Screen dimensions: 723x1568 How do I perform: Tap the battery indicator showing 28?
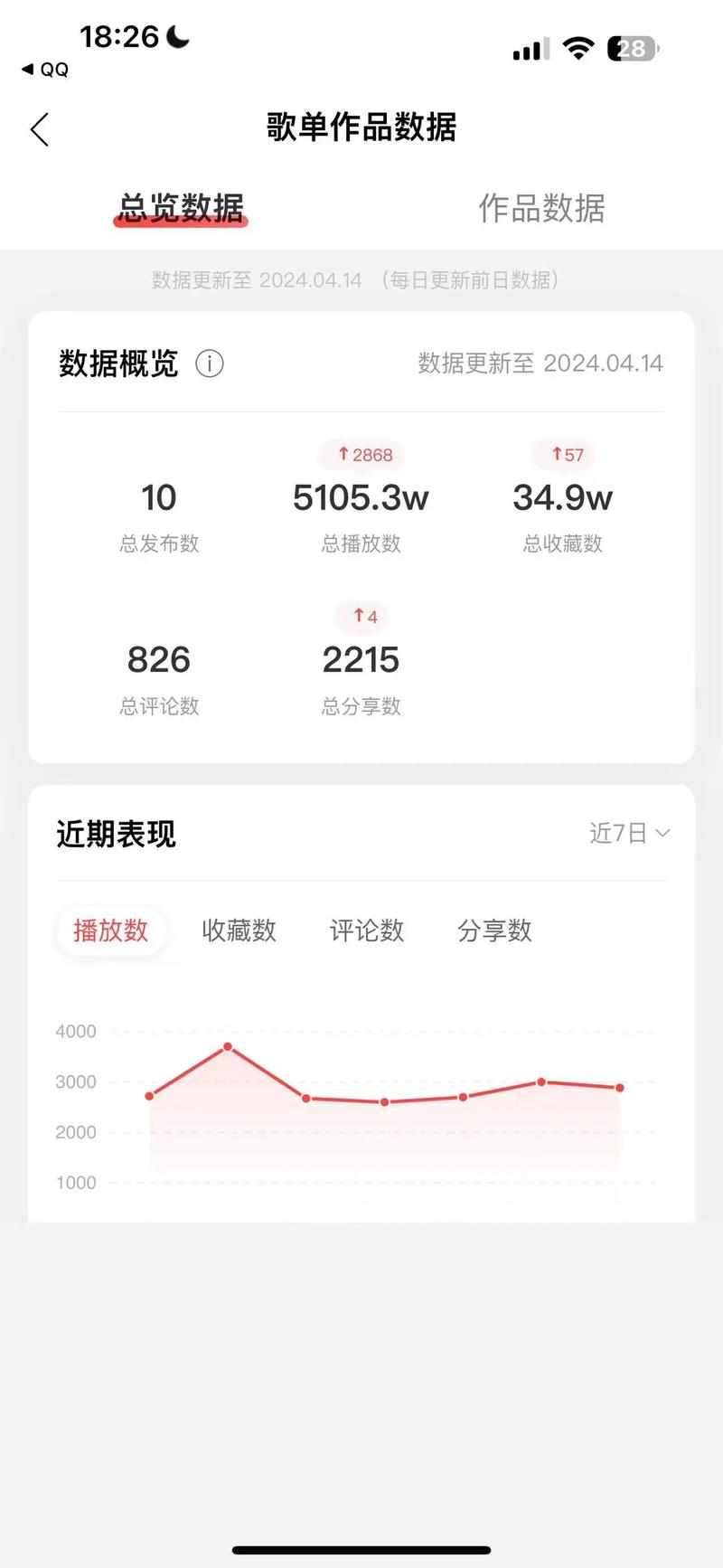(633, 49)
